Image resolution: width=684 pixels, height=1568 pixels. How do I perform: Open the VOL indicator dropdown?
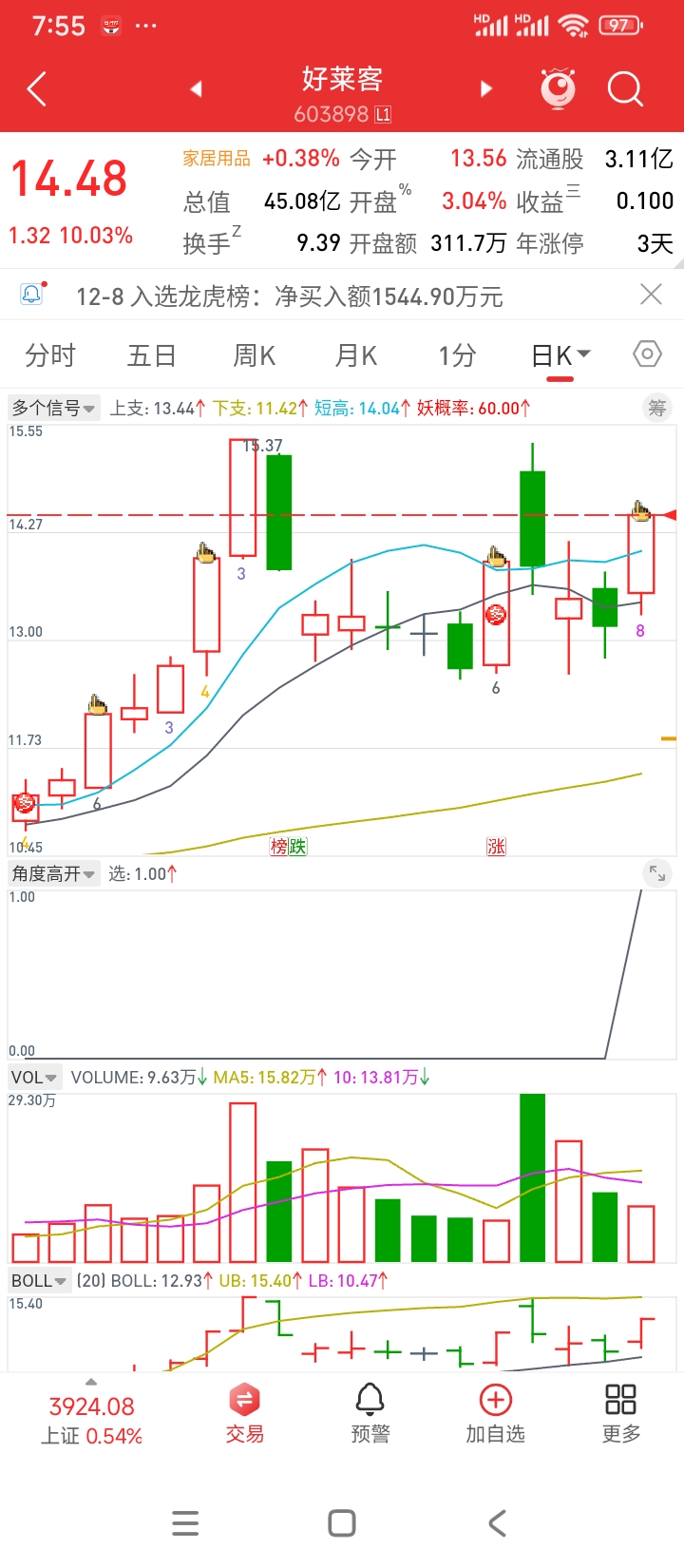coord(33,1077)
